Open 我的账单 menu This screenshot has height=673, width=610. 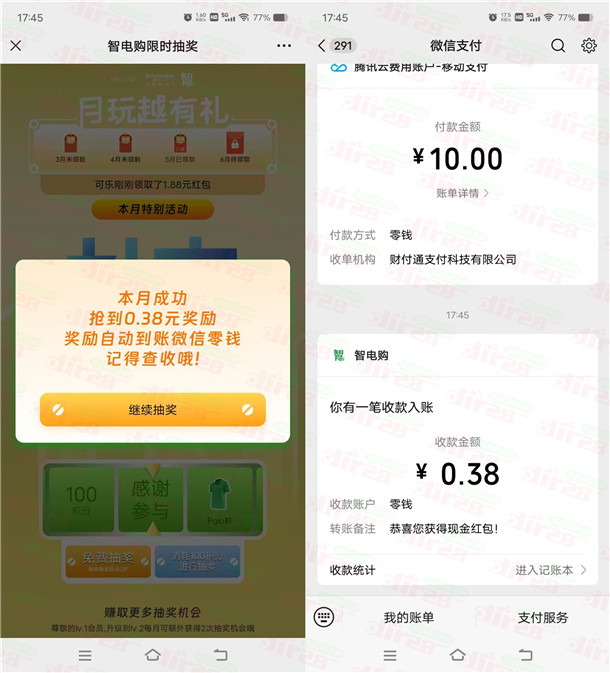click(x=408, y=618)
